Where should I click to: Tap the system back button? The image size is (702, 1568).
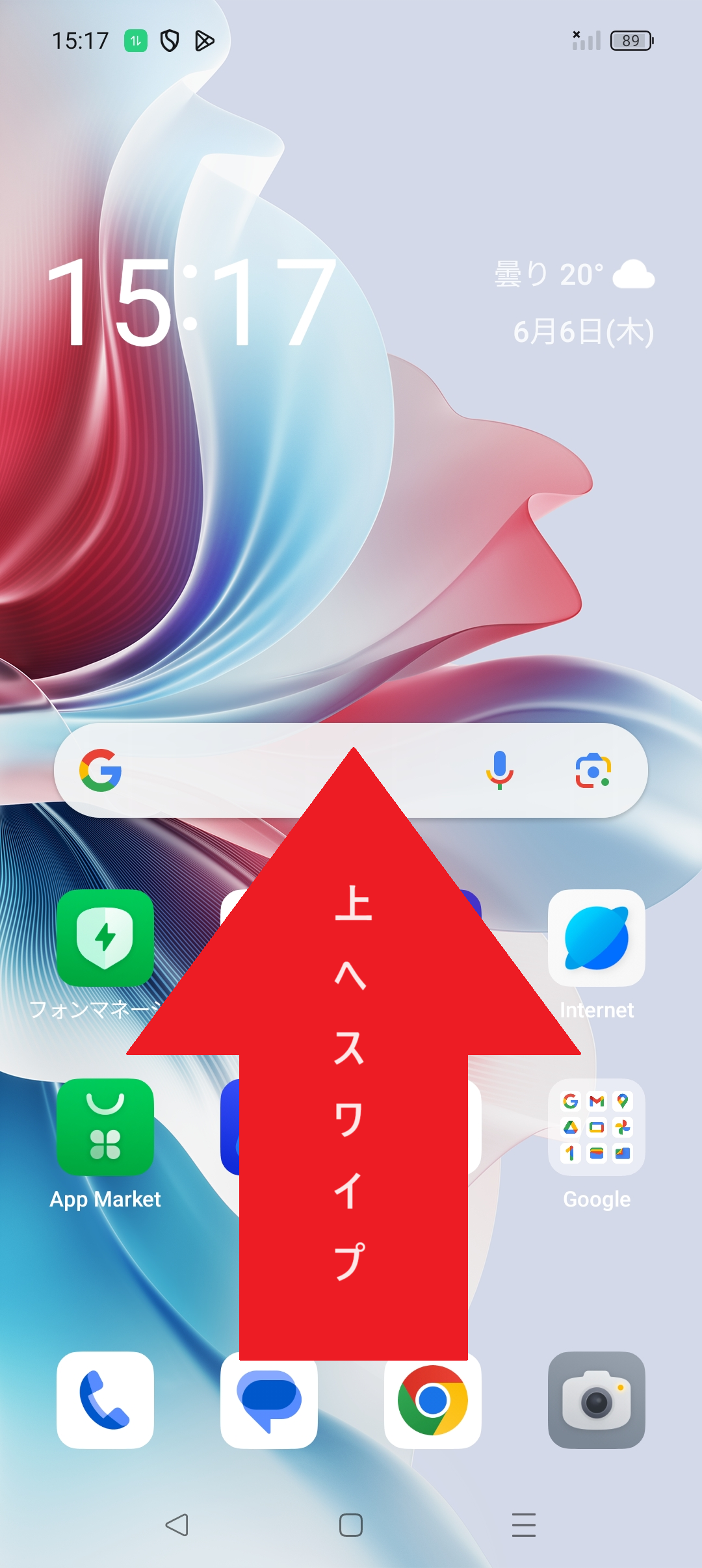[177, 1524]
